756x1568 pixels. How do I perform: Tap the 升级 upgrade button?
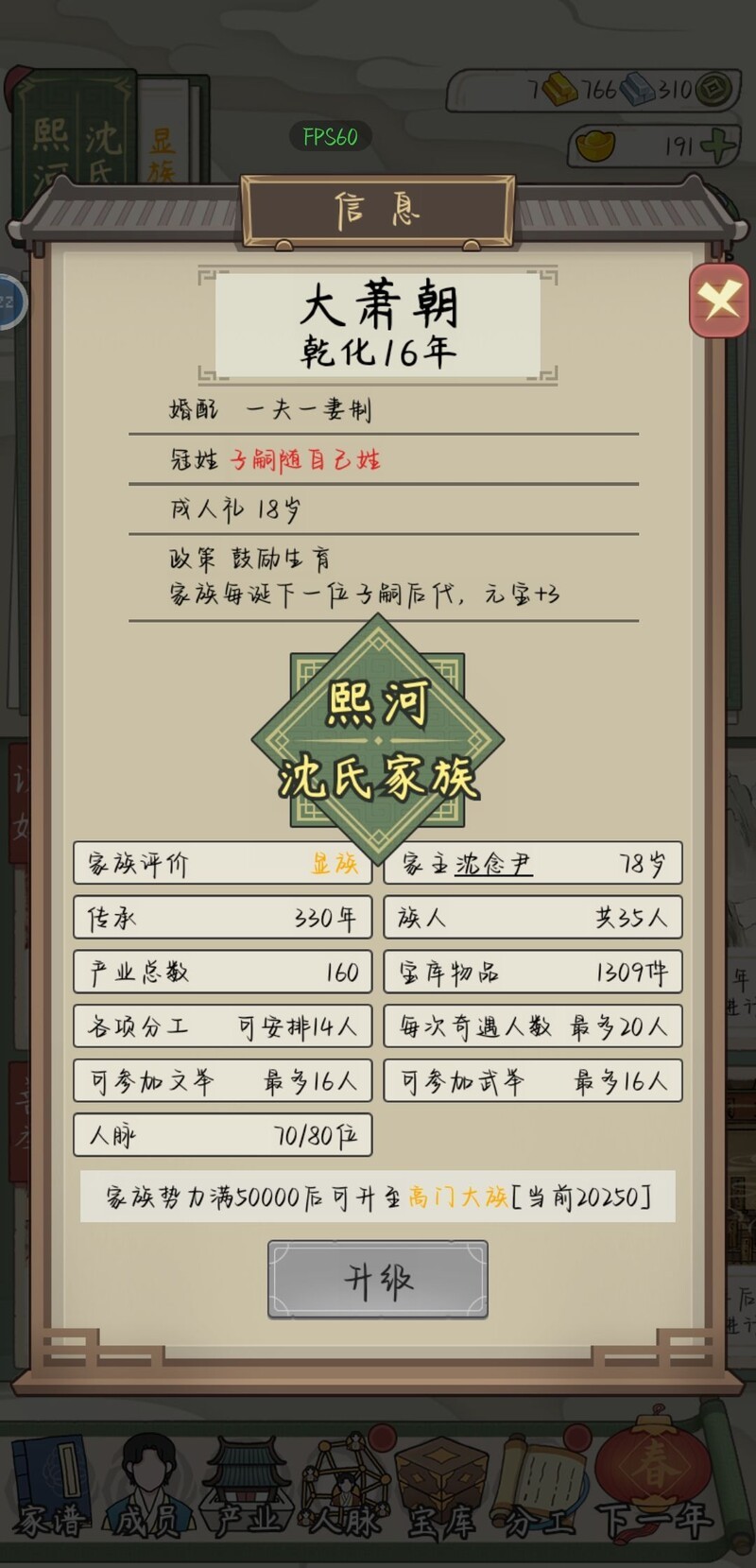(x=378, y=1279)
